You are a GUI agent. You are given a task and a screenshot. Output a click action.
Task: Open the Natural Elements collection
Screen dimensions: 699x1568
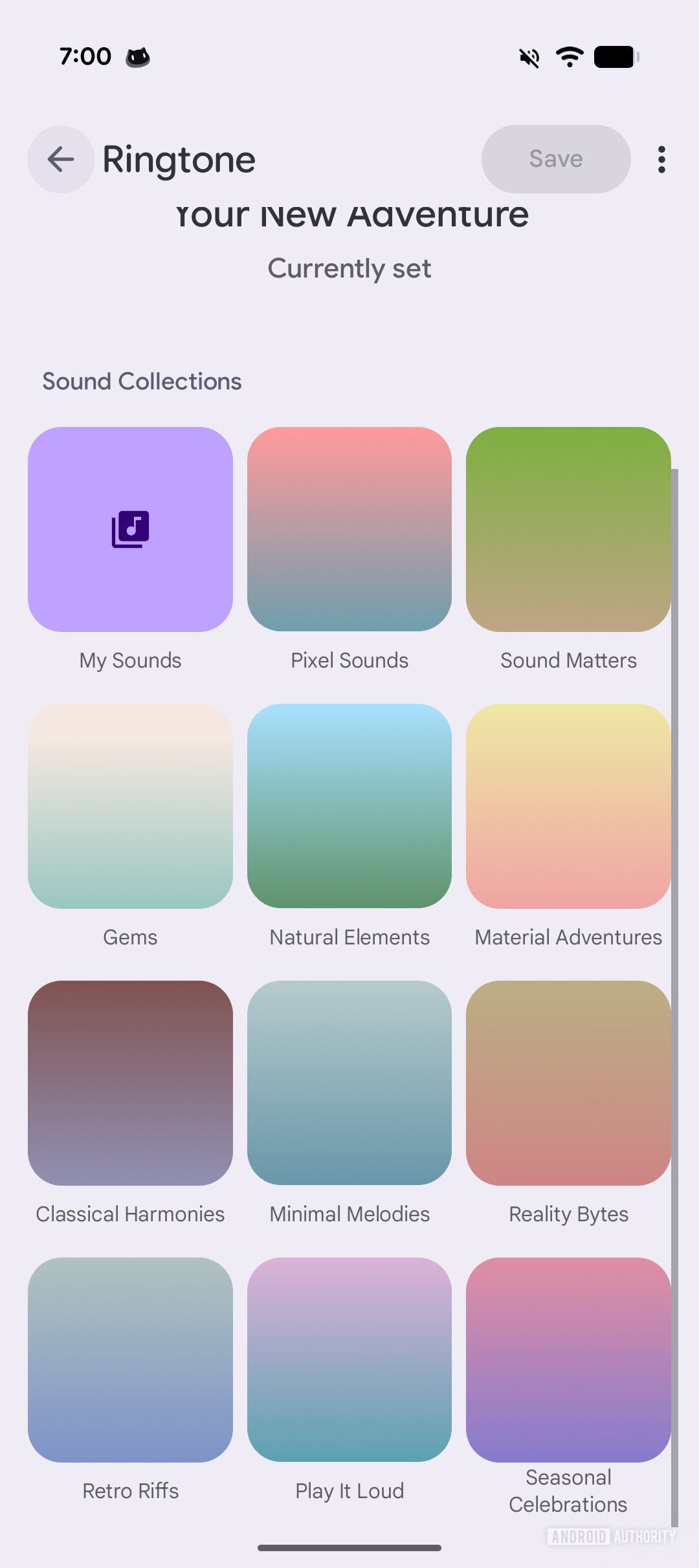(x=349, y=806)
